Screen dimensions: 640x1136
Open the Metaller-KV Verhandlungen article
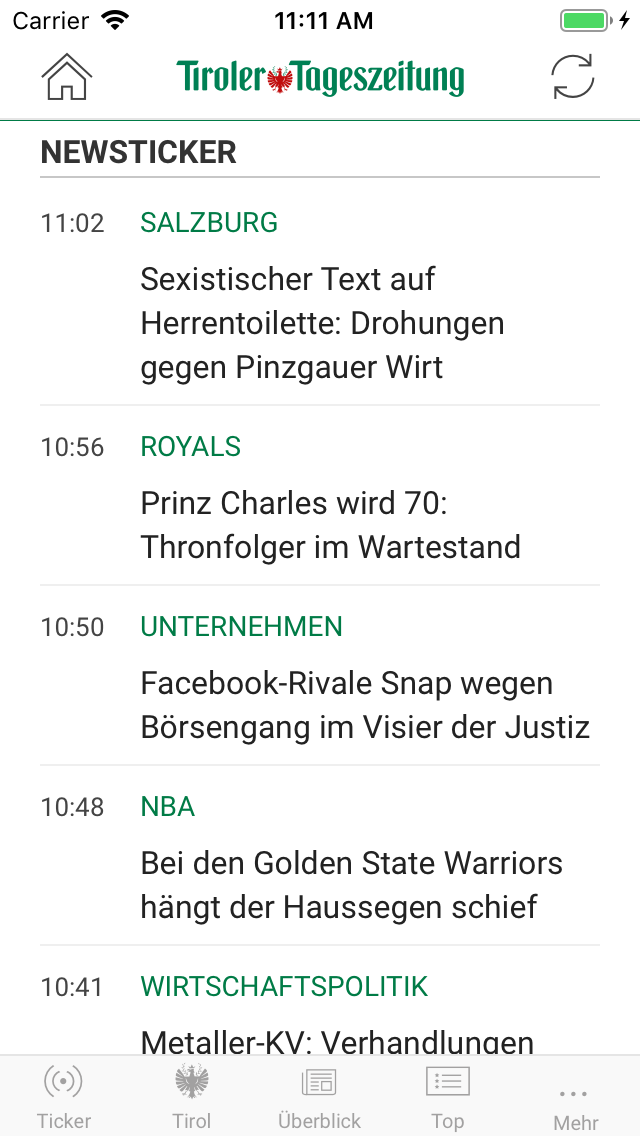point(337,1040)
